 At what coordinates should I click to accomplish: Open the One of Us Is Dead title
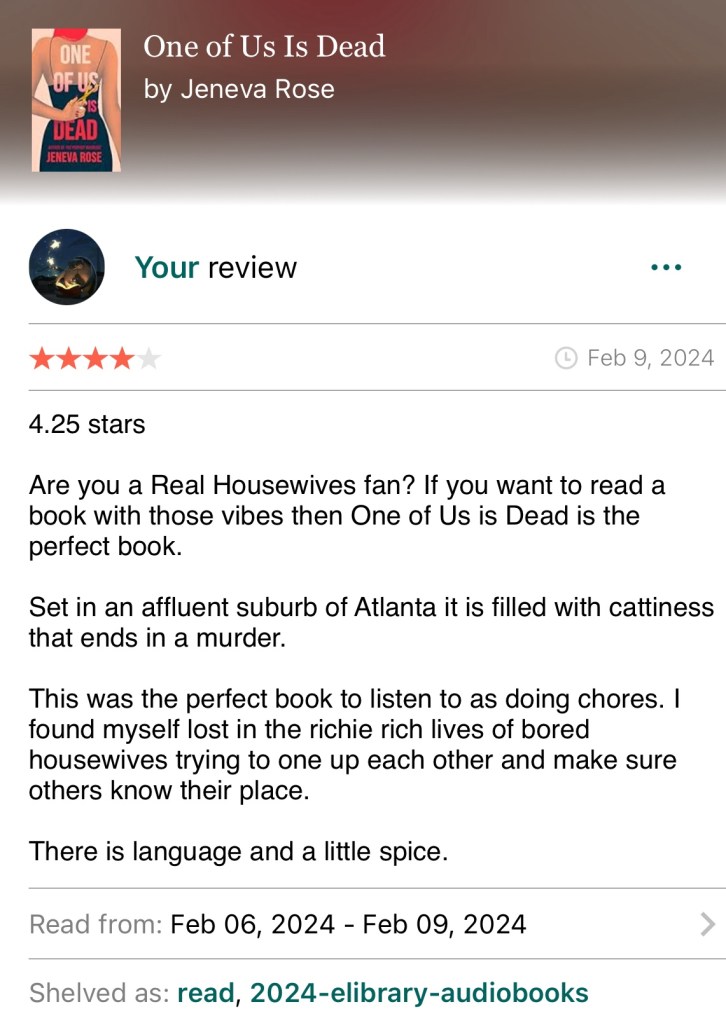click(x=264, y=47)
